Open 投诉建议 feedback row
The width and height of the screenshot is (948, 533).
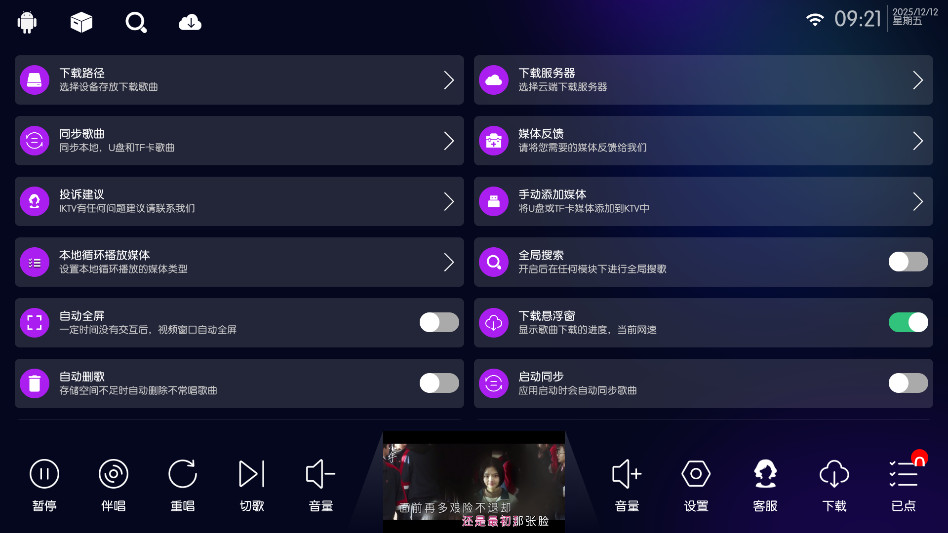(239, 202)
